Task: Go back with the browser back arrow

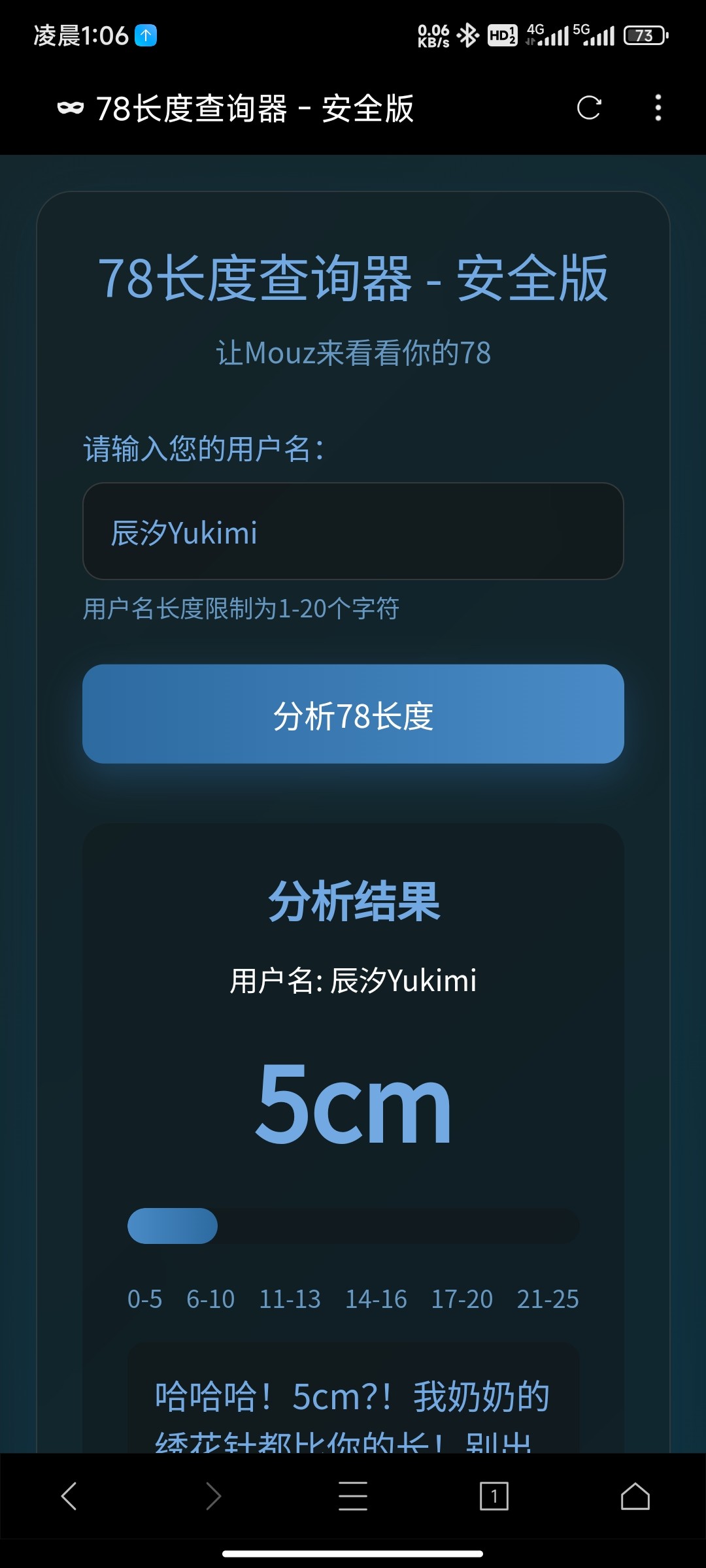Action: 69,1495
